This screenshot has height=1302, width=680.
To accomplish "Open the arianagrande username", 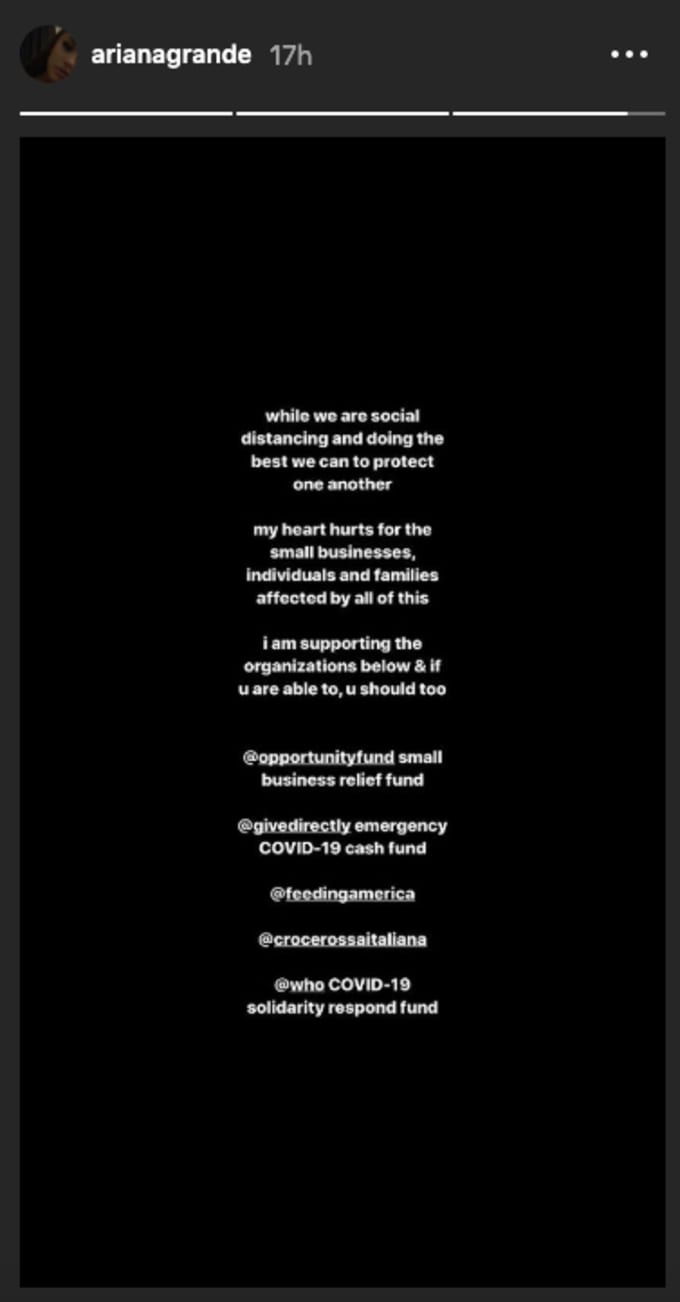I will pos(171,55).
